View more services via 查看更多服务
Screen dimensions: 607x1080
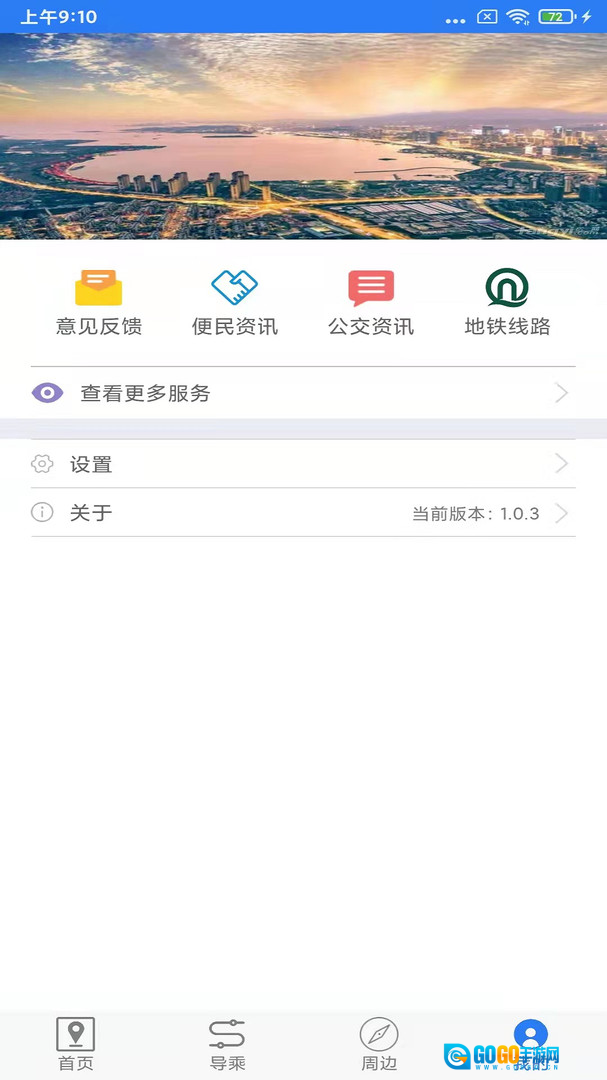tap(303, 393)
